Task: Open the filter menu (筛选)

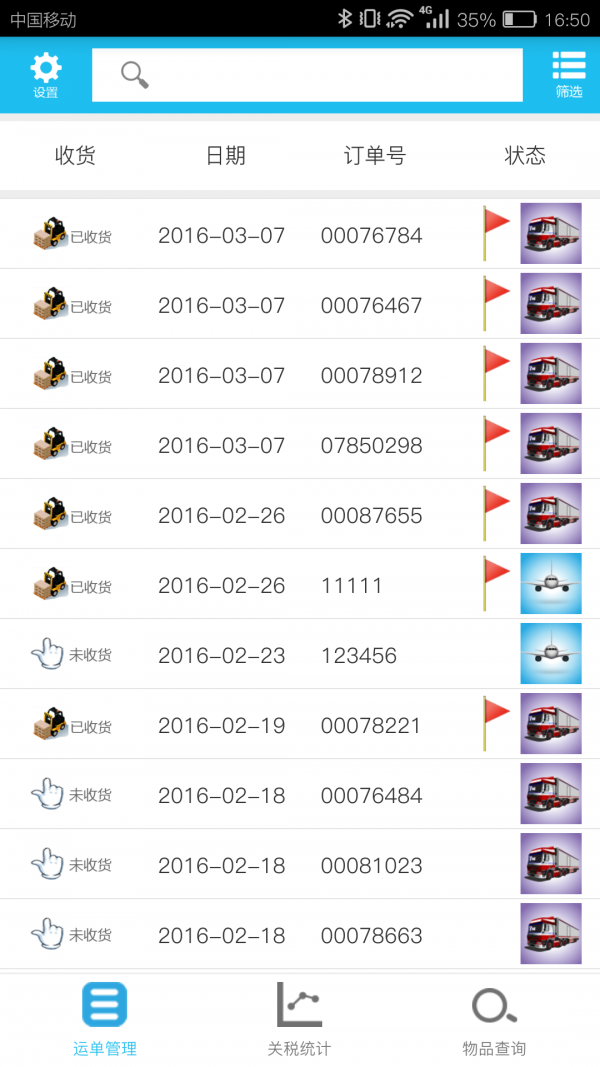Action: pyautogui.click(x=568, y=75)
